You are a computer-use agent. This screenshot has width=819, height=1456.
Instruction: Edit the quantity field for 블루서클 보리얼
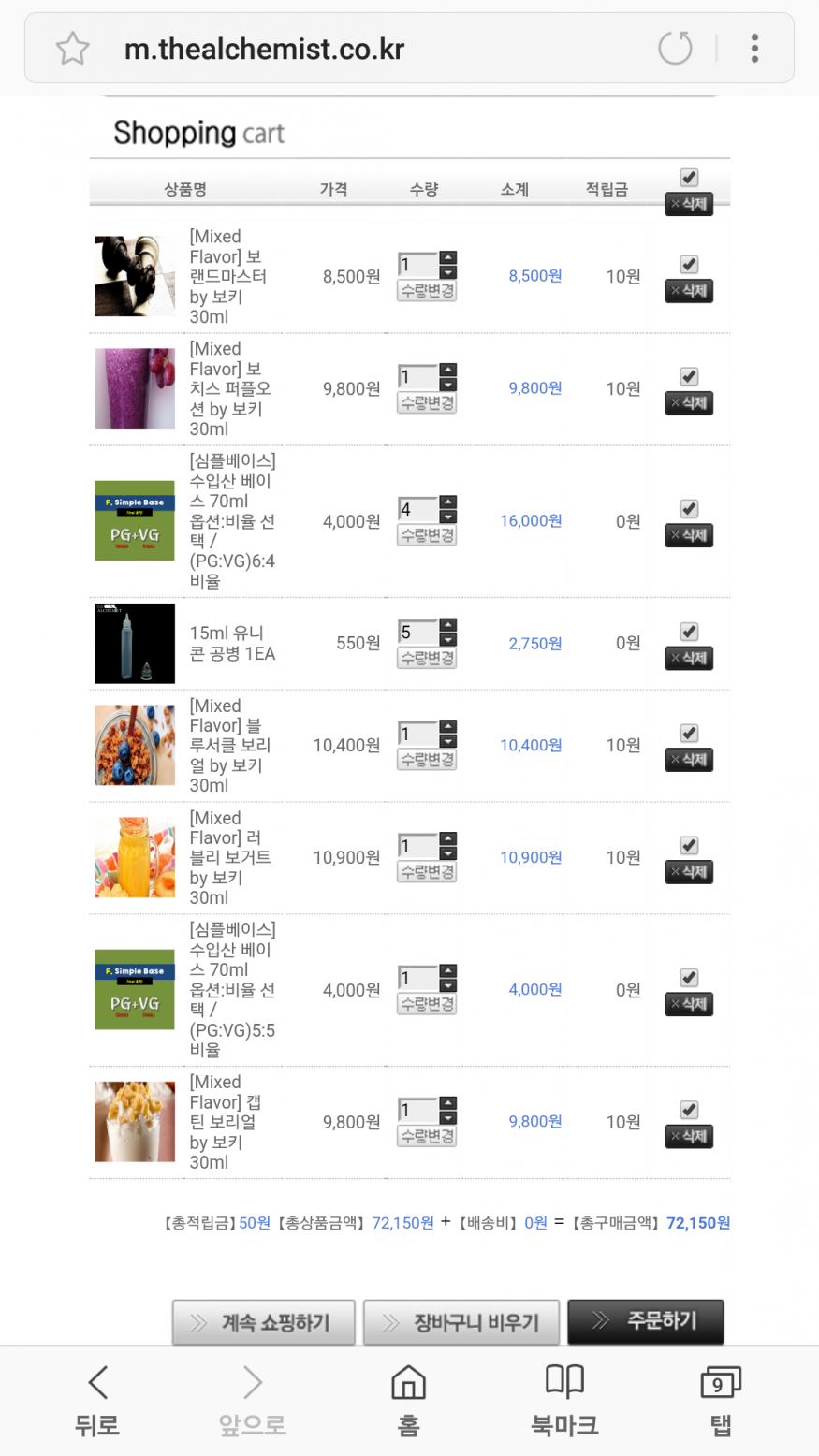tap(417, 734)
